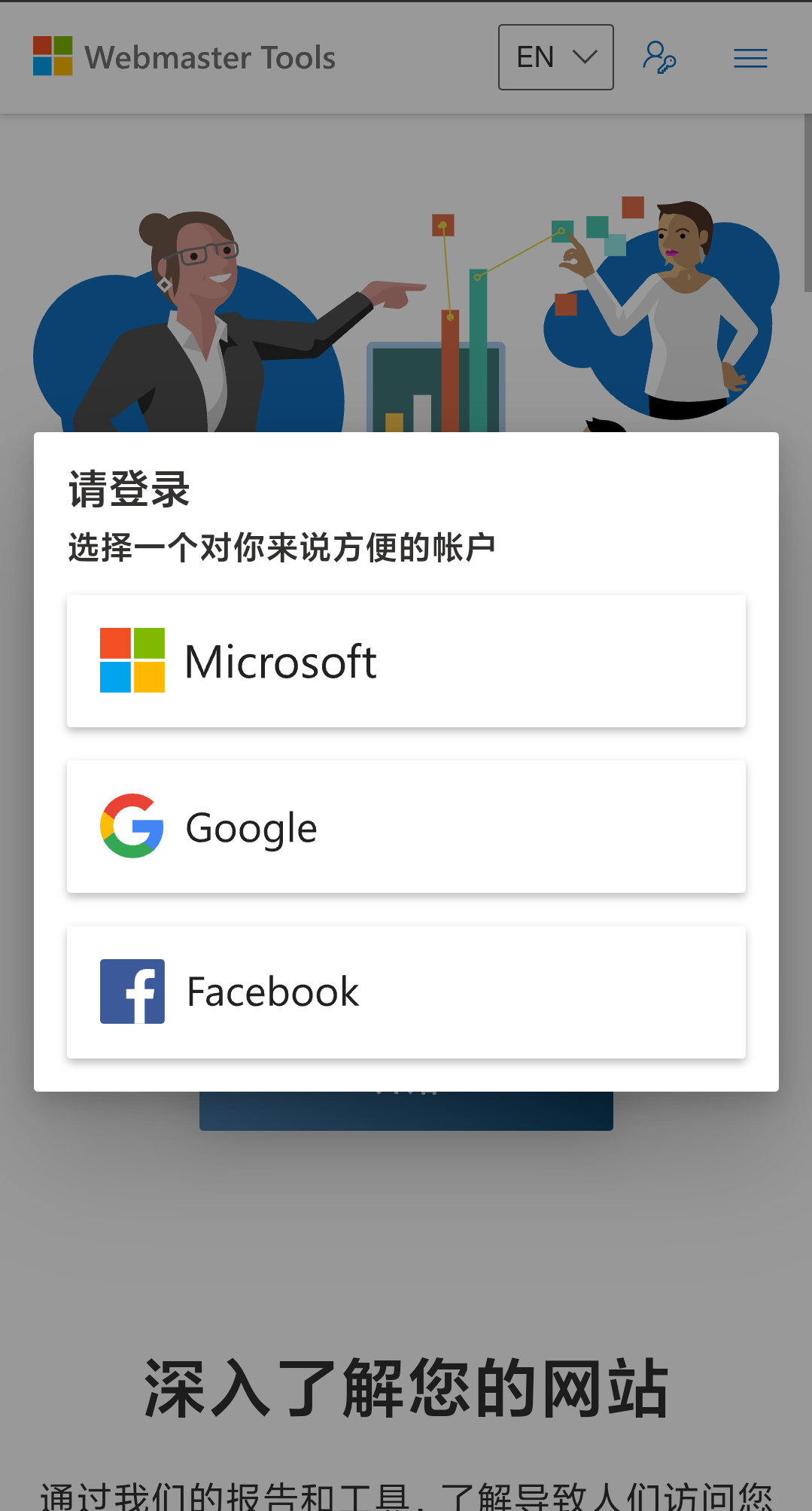Screen dimensions: 812x1511
Task: Click the EN label in the language picker
Action: (x=534, y=56)
